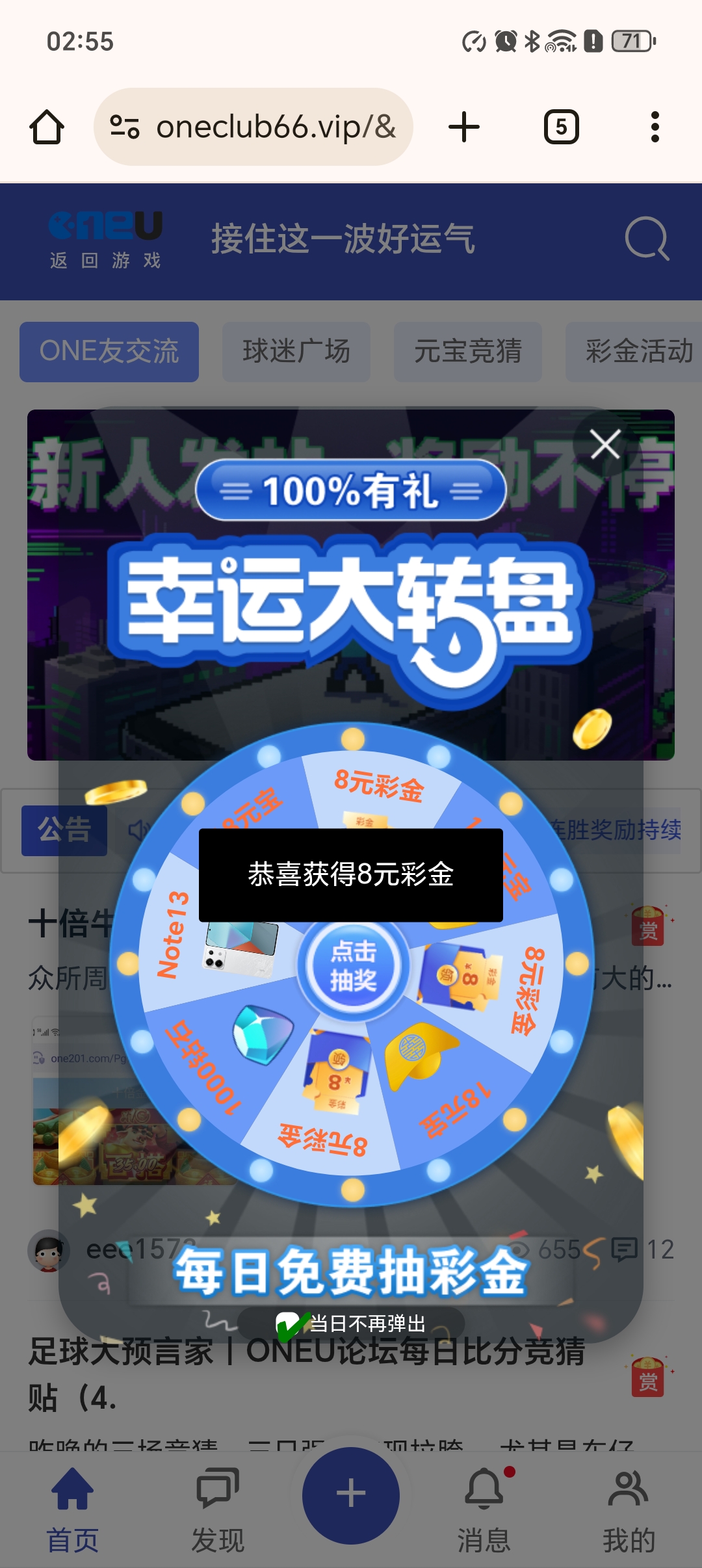Close the 幸运大转盘 popup
This screenshot has width=702, height=1568.
606,444
